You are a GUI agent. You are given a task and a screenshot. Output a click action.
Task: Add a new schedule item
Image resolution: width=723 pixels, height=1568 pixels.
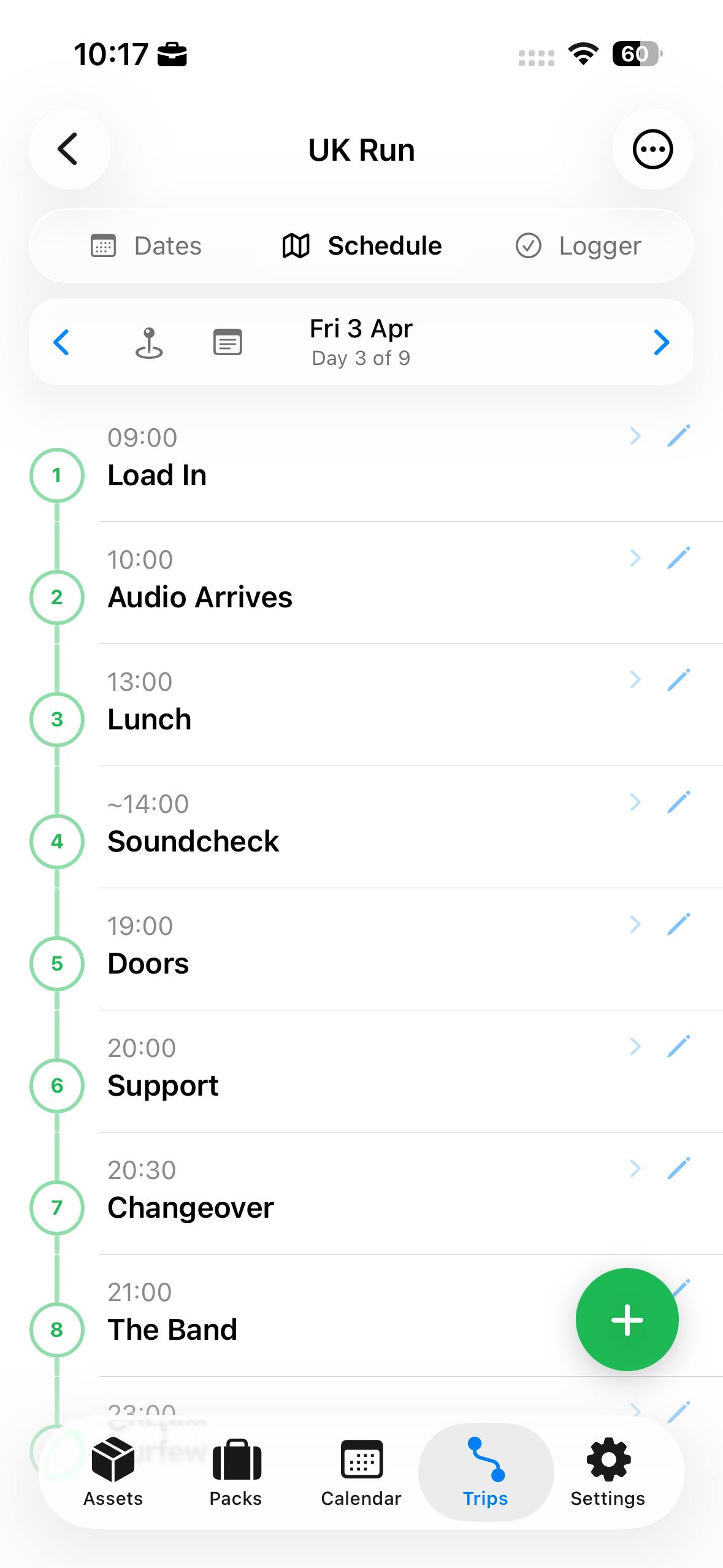point(627,1319)
